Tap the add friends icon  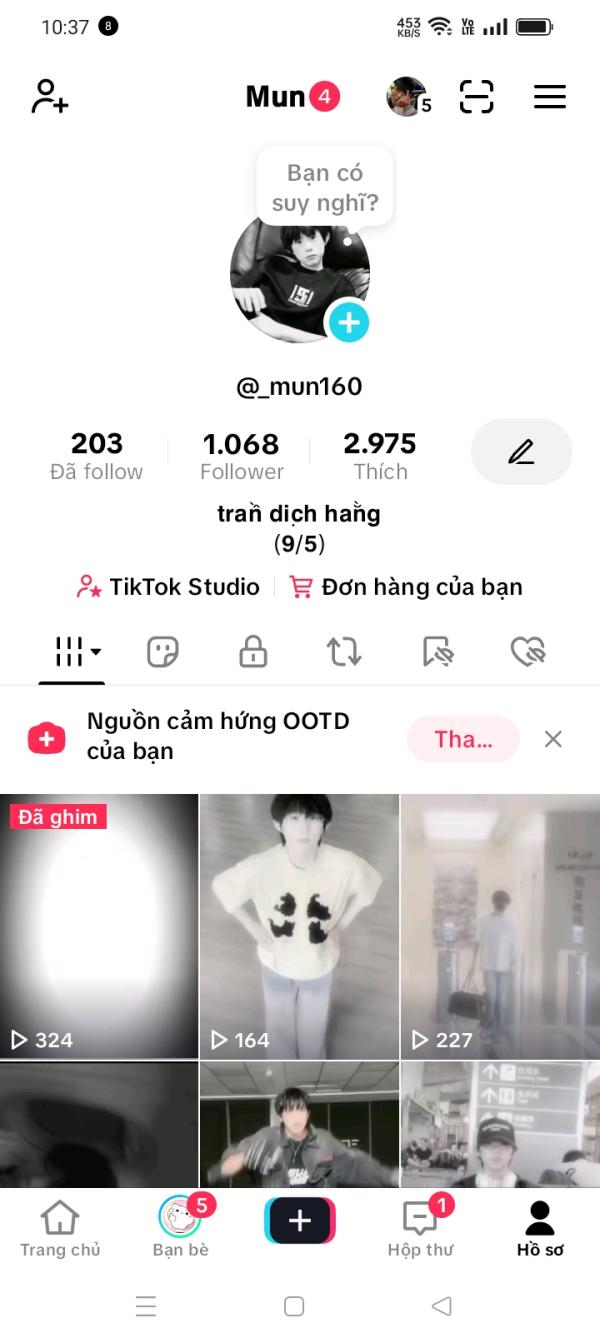(x=49, y=97)
